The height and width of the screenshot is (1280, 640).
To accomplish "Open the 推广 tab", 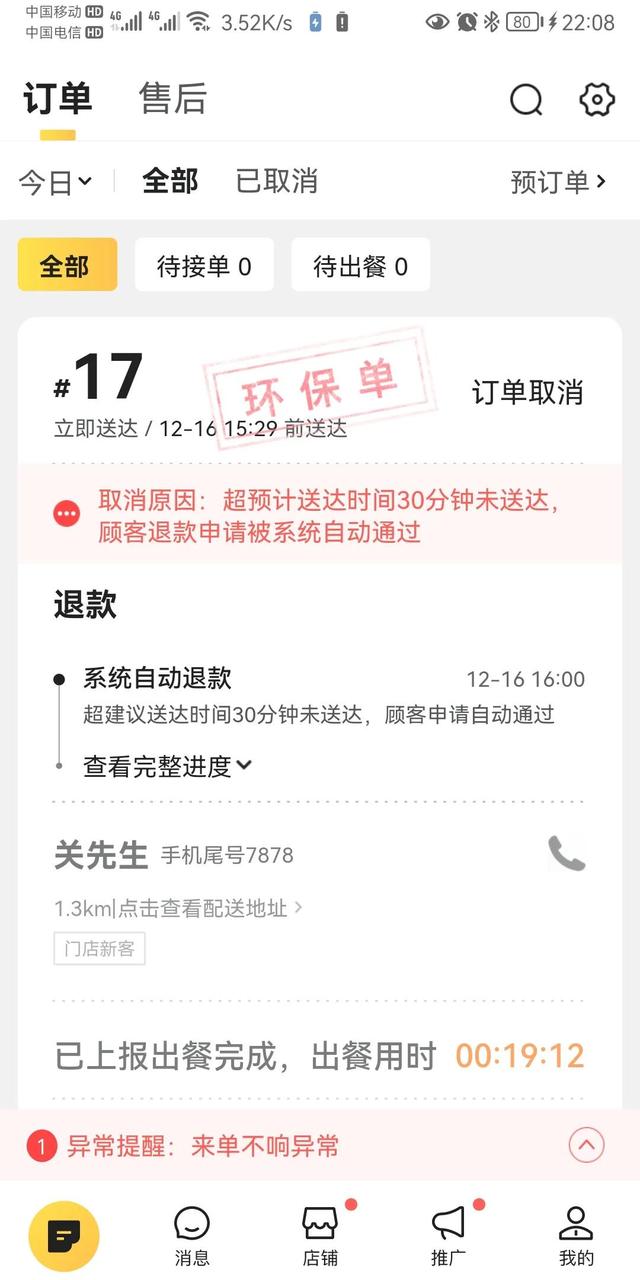I will click(448, 1236).
